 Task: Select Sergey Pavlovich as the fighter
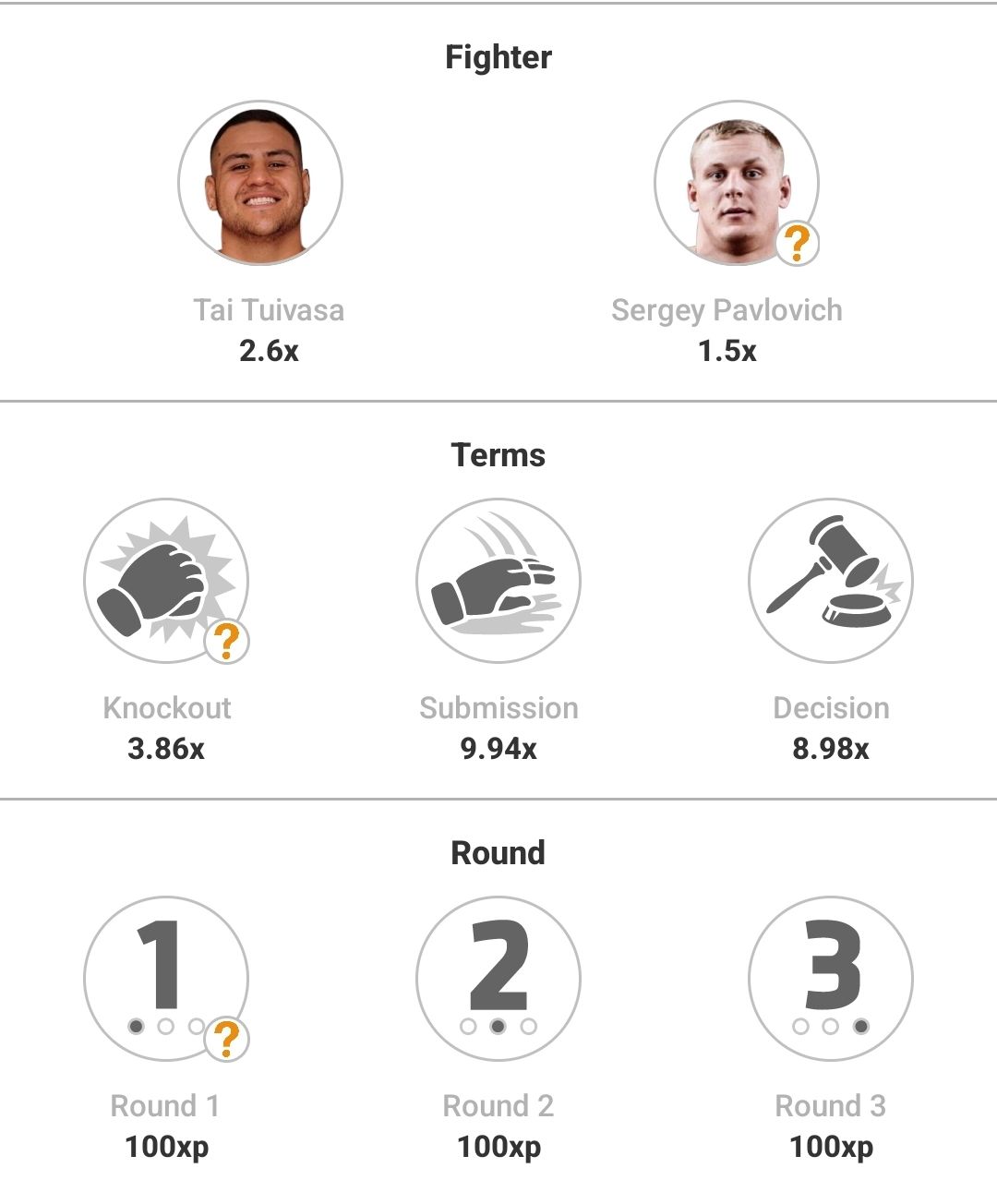click(736, 184)
